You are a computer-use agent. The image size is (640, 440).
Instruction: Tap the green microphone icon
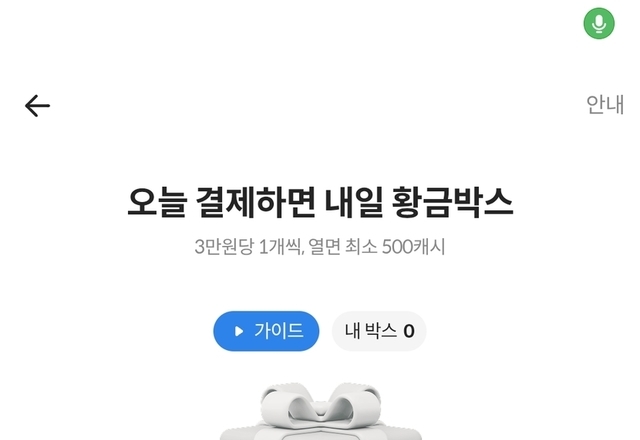coord(598,23)
